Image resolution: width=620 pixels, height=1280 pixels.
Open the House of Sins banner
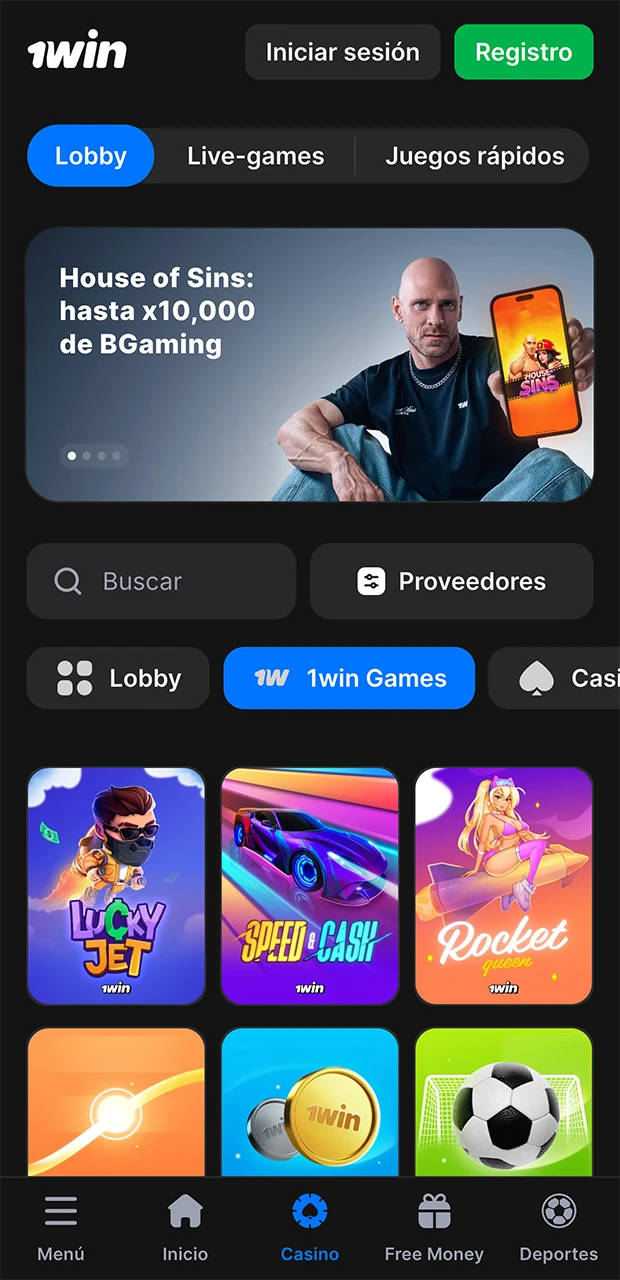click(x=309, y=364)
